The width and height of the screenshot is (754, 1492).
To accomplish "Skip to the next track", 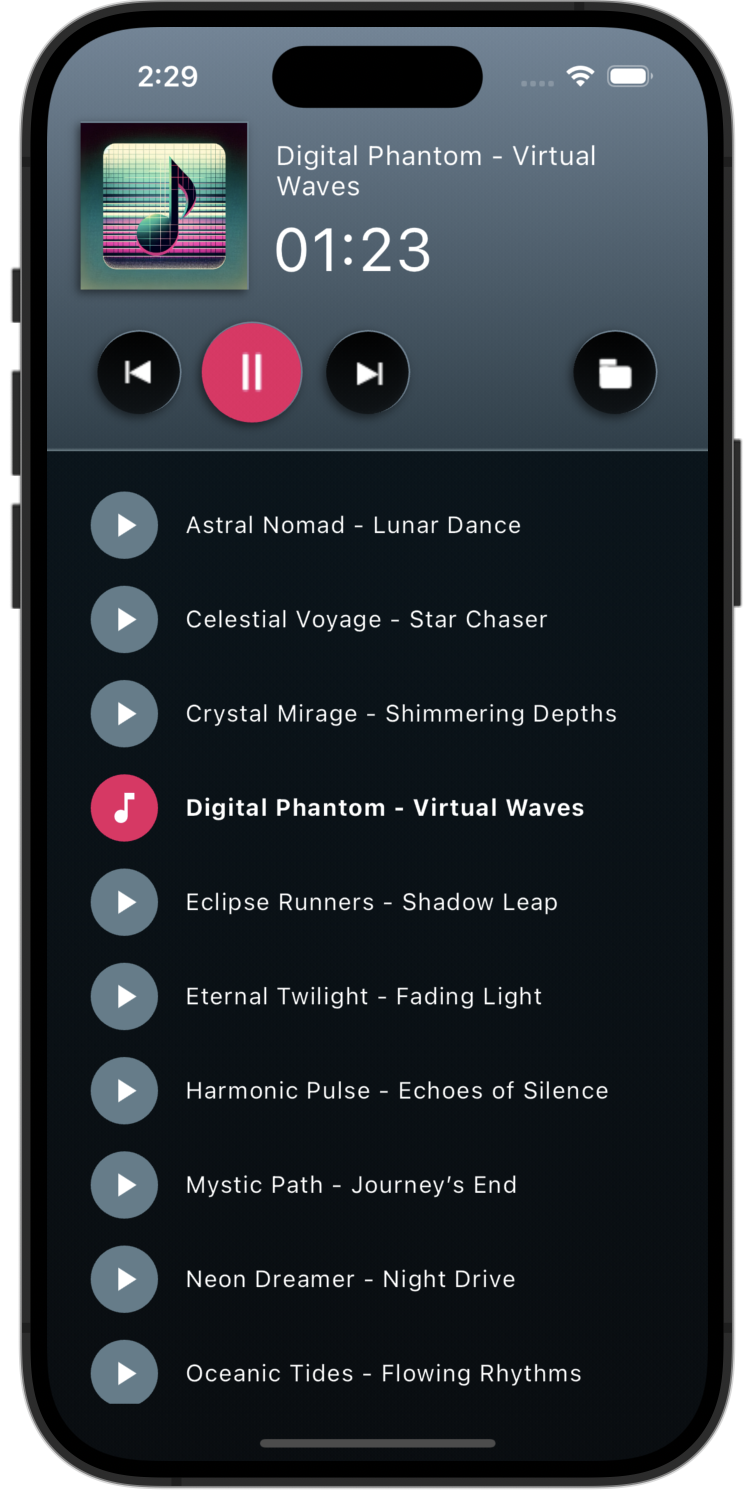I will point(368,372).
